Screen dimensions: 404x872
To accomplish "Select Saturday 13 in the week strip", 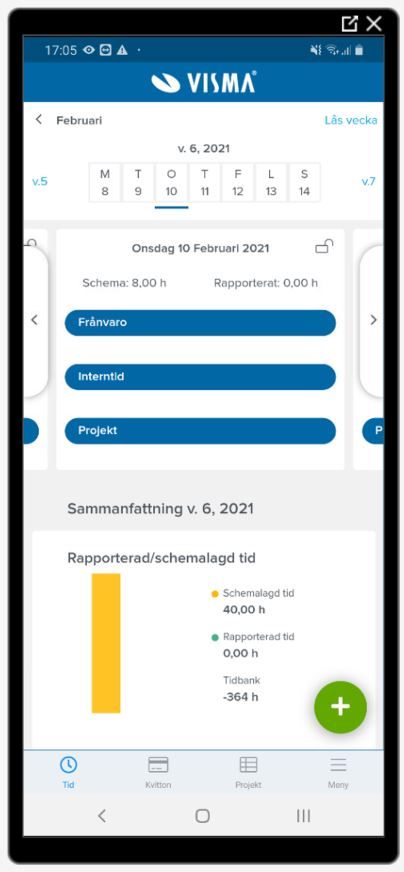I will pyautogui.click(x=271, y=182).
